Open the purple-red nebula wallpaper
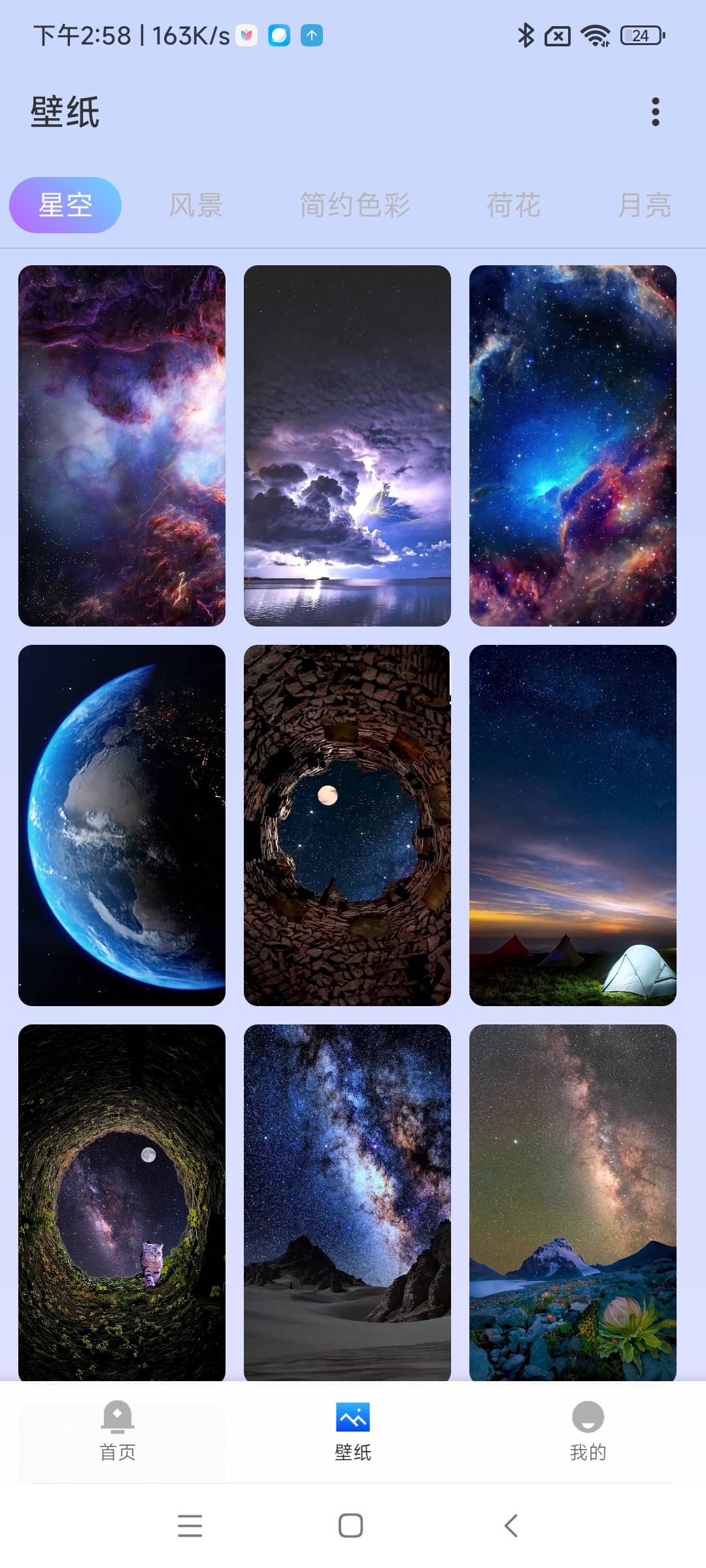Screen dimensions: 706x1568 [122, 446]
